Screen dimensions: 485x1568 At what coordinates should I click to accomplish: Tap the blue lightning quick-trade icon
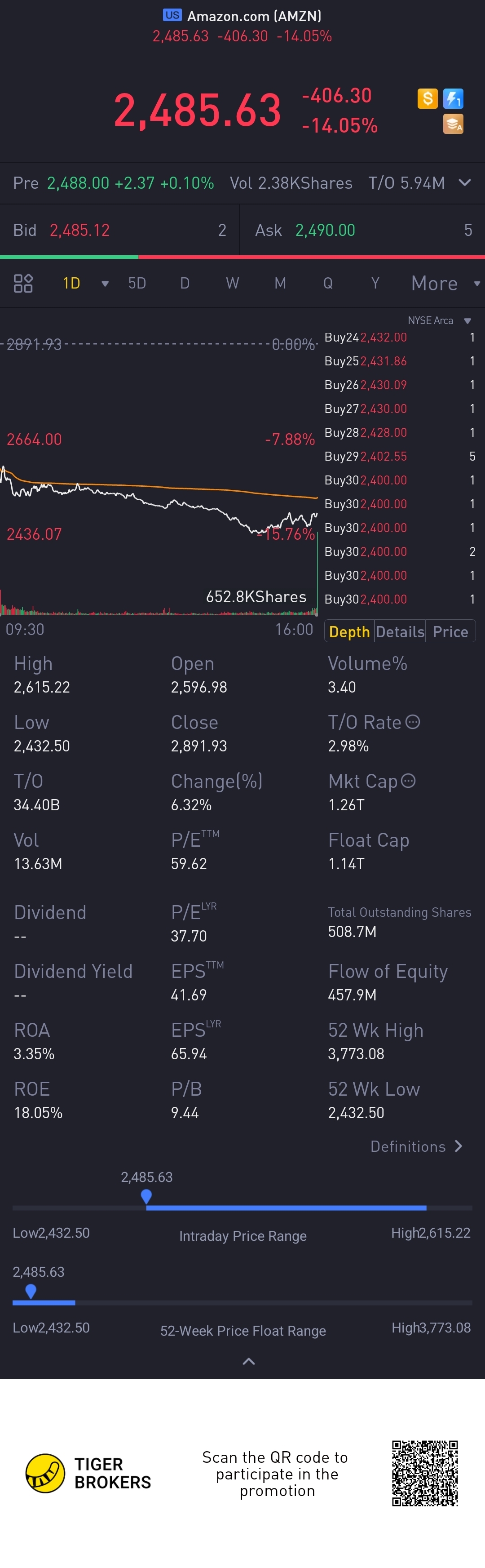[454, 98]
